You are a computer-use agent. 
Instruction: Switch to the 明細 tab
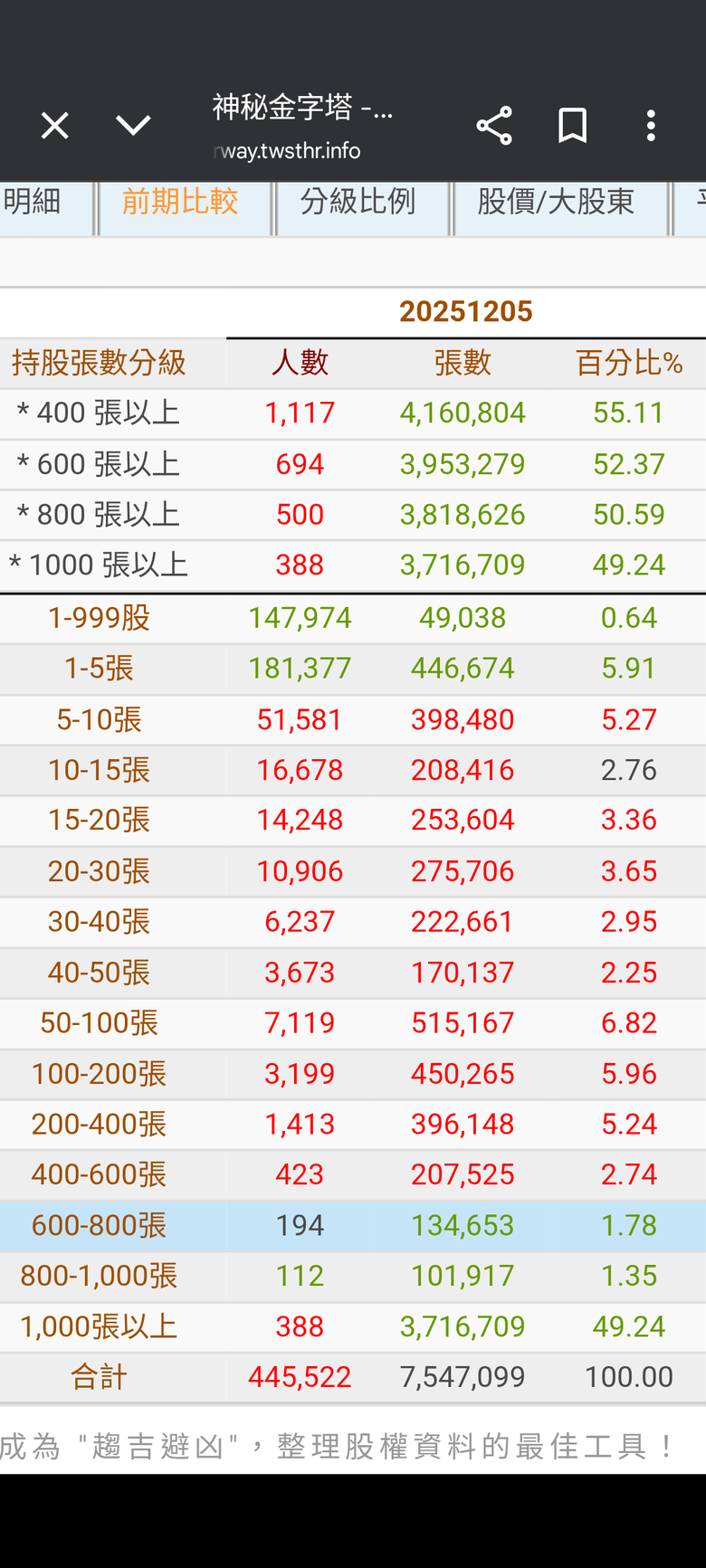point(36,202)
